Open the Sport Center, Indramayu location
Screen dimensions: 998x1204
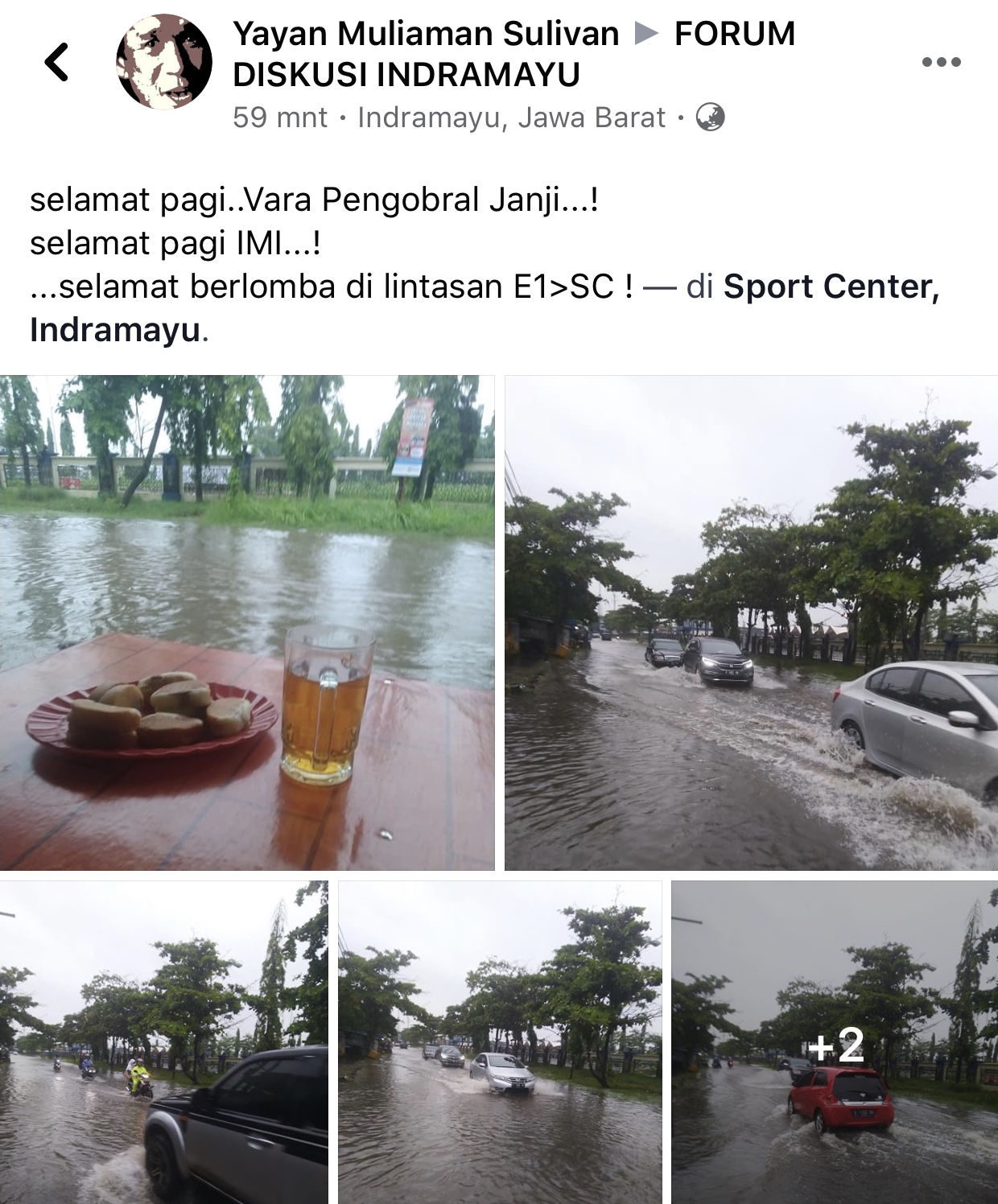click(x=831, y=287)
